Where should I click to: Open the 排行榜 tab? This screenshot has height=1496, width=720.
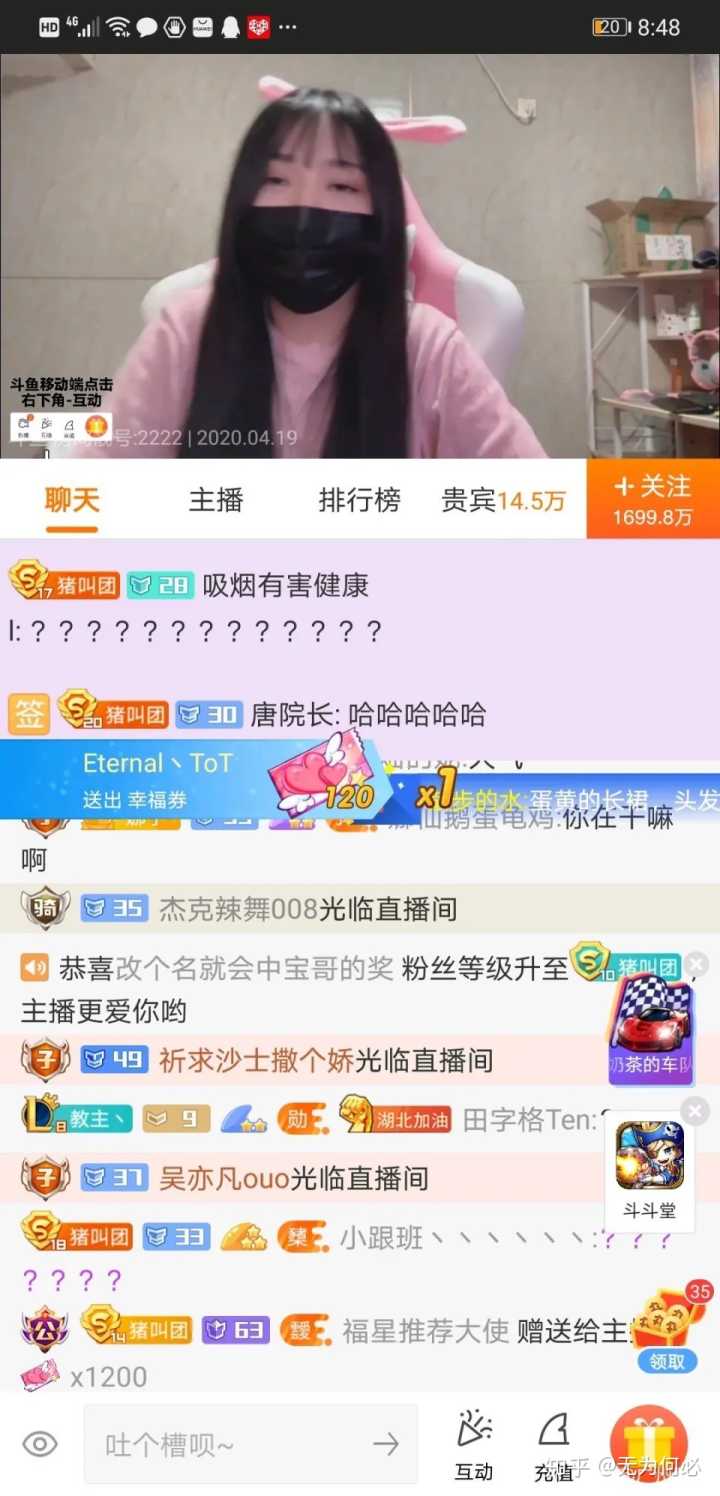359,500
